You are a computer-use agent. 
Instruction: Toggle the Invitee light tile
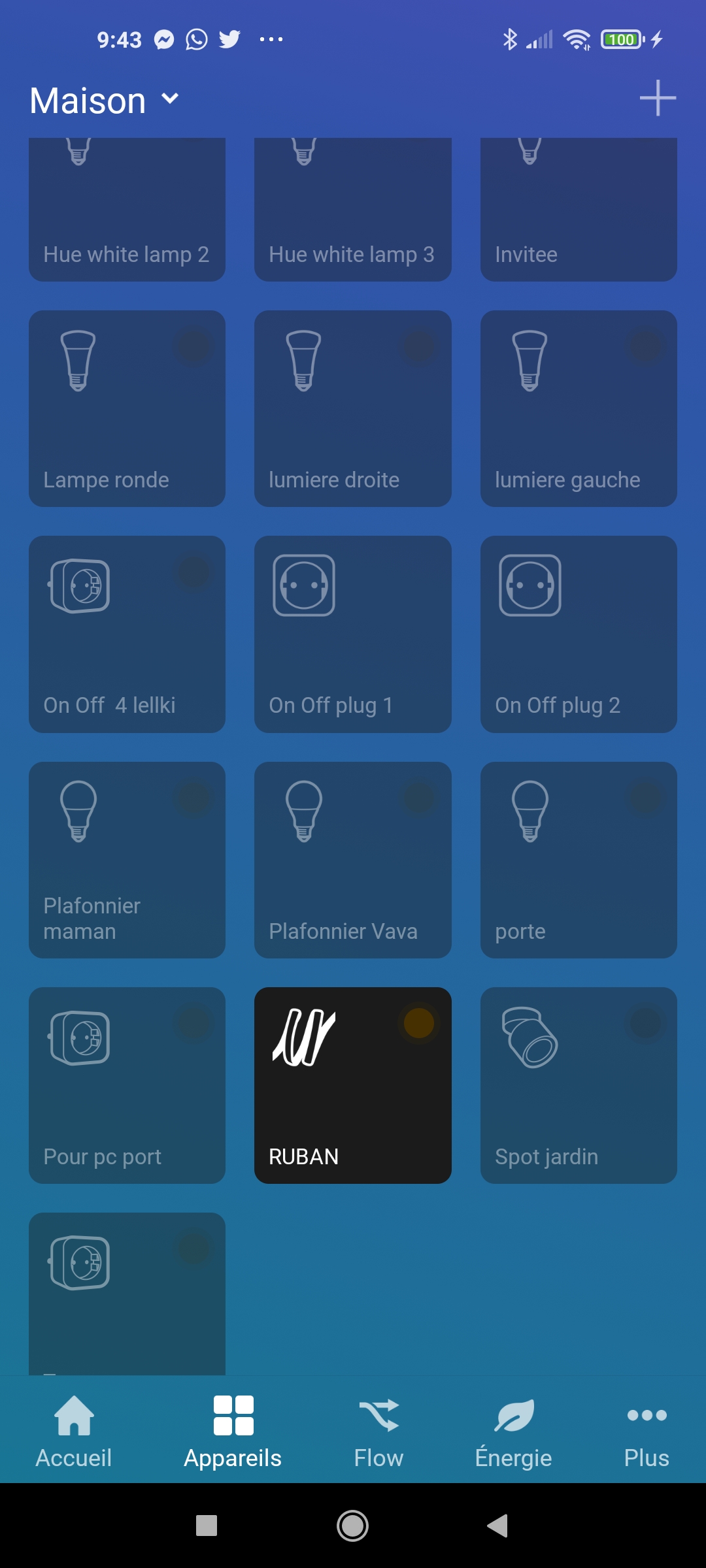[x=579, y=209]
